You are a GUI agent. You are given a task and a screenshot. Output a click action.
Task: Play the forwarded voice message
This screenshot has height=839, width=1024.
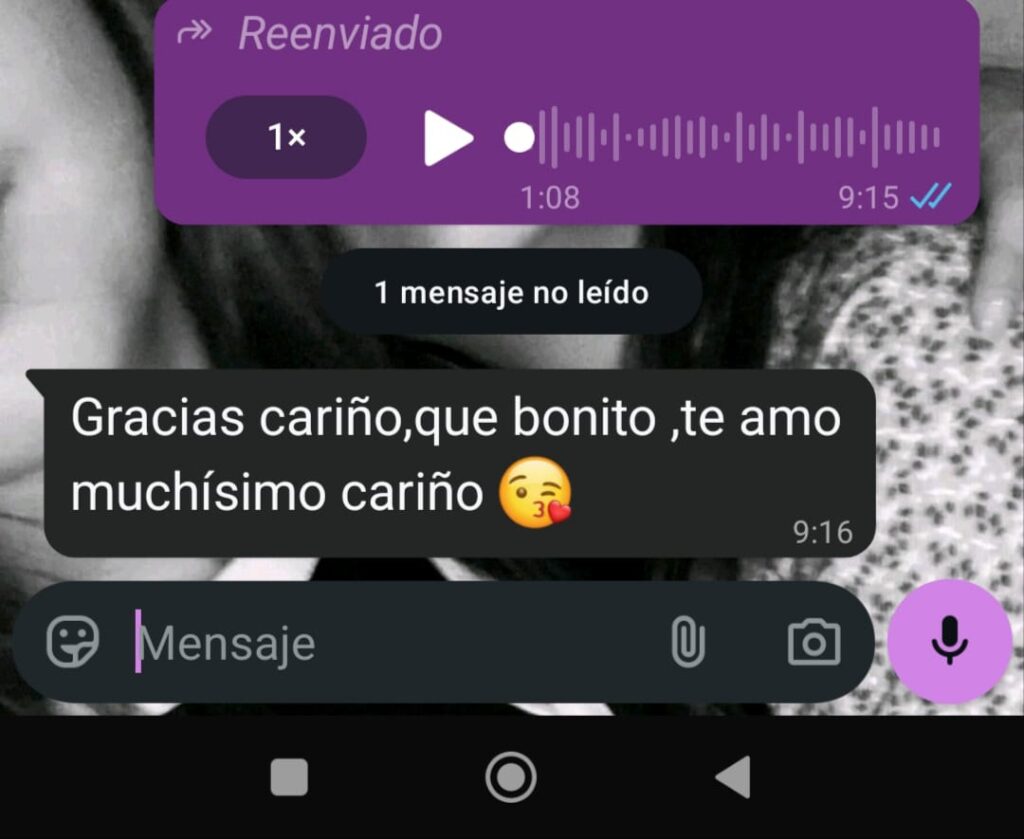coord(447,138)
